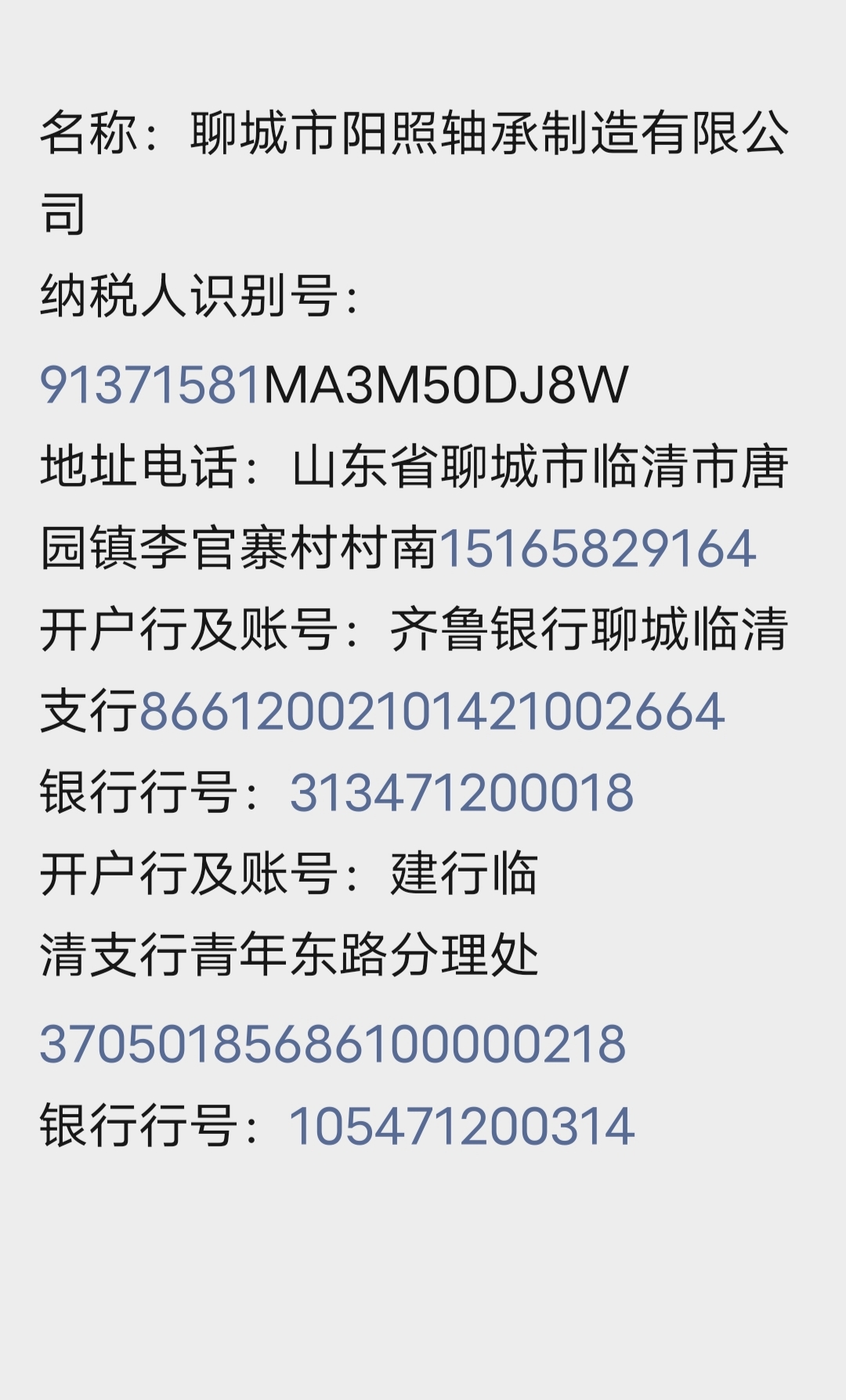
Task: Tap the phone number 15165829164
Action: (597, 548)
